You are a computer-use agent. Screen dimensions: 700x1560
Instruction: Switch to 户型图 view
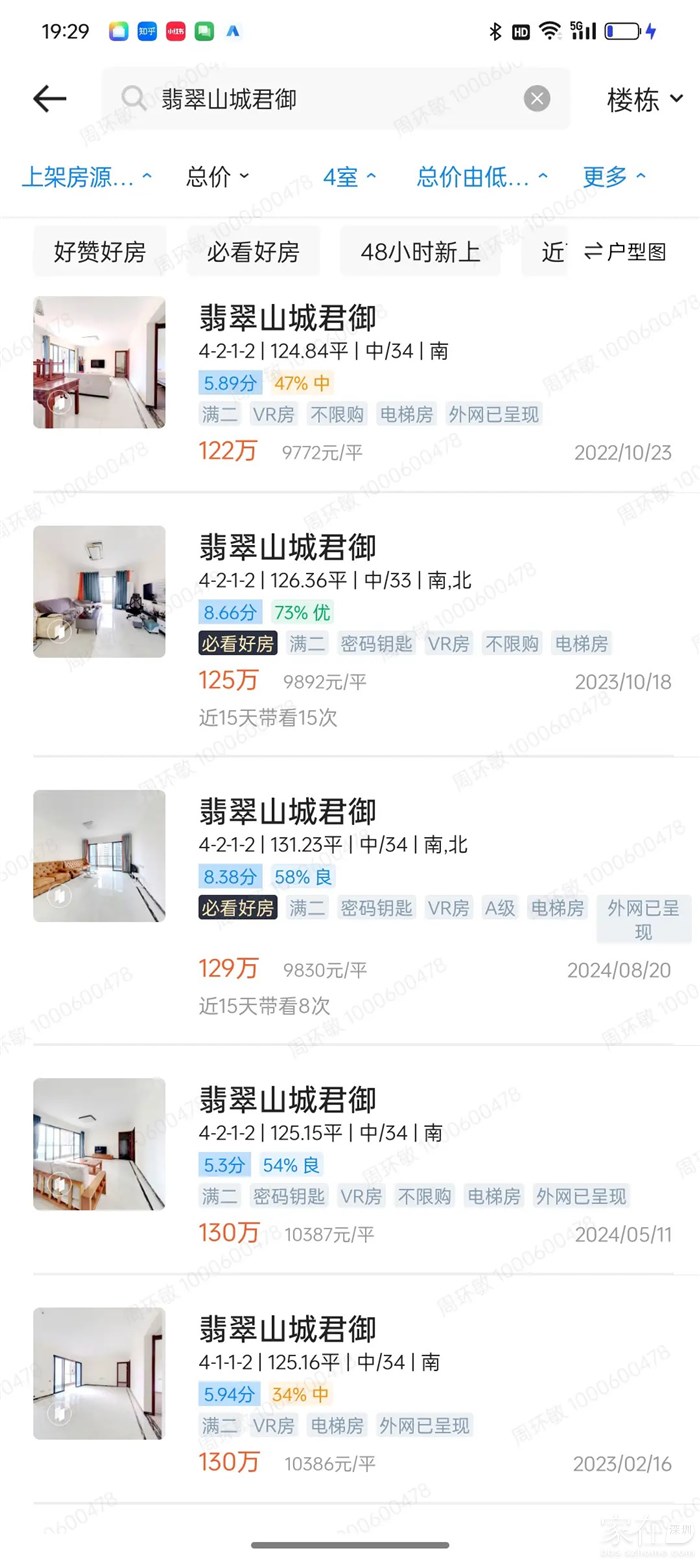(626, 252)
